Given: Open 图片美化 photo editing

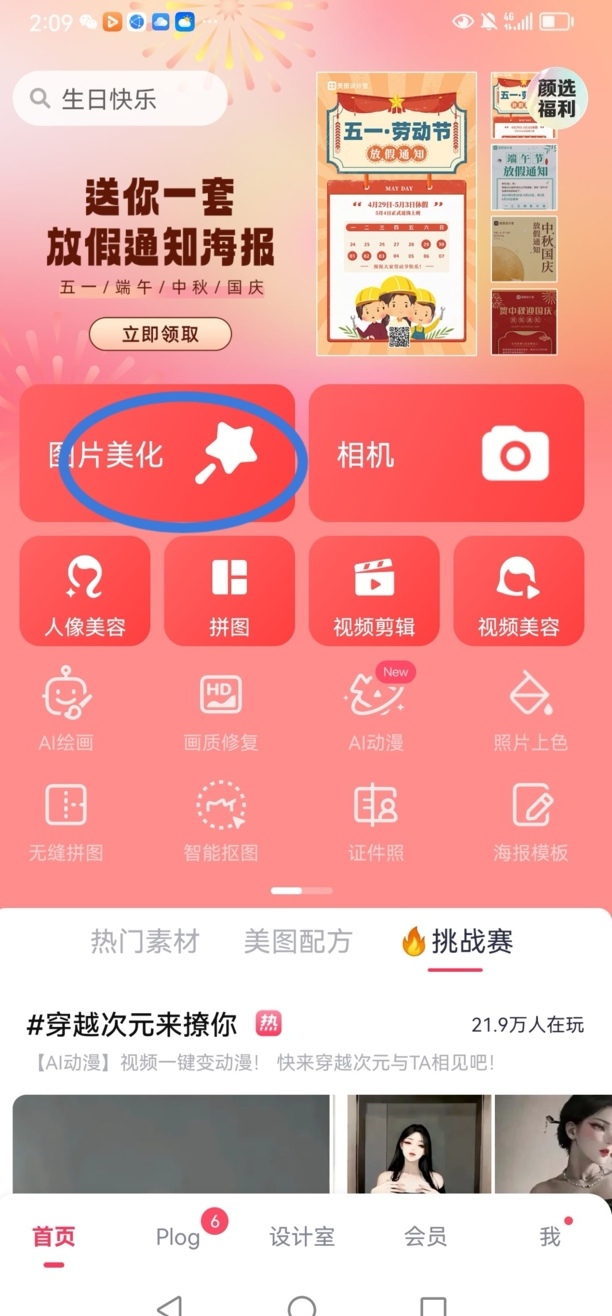Looking at the screenshot, I should click(157, 455).
